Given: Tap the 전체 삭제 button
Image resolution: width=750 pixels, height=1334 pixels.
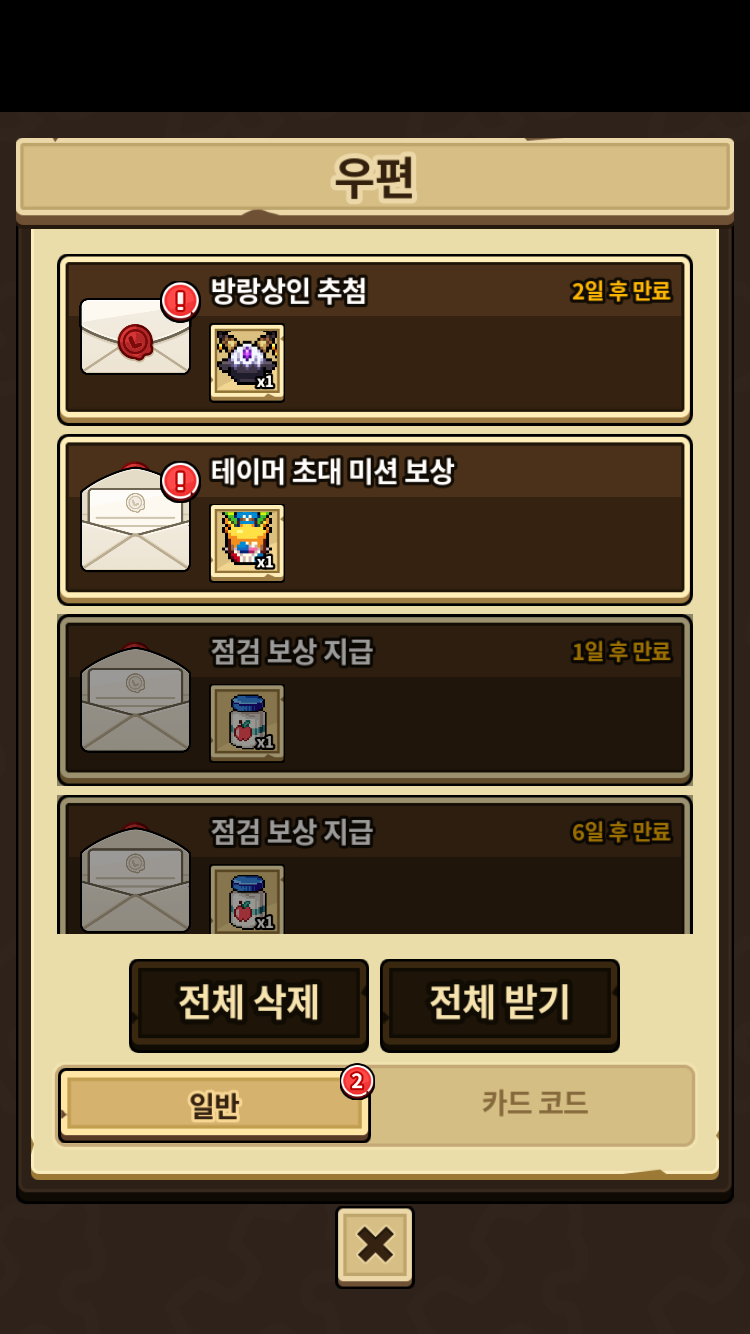Looking at the screenshot, I should coord(249,1003).
